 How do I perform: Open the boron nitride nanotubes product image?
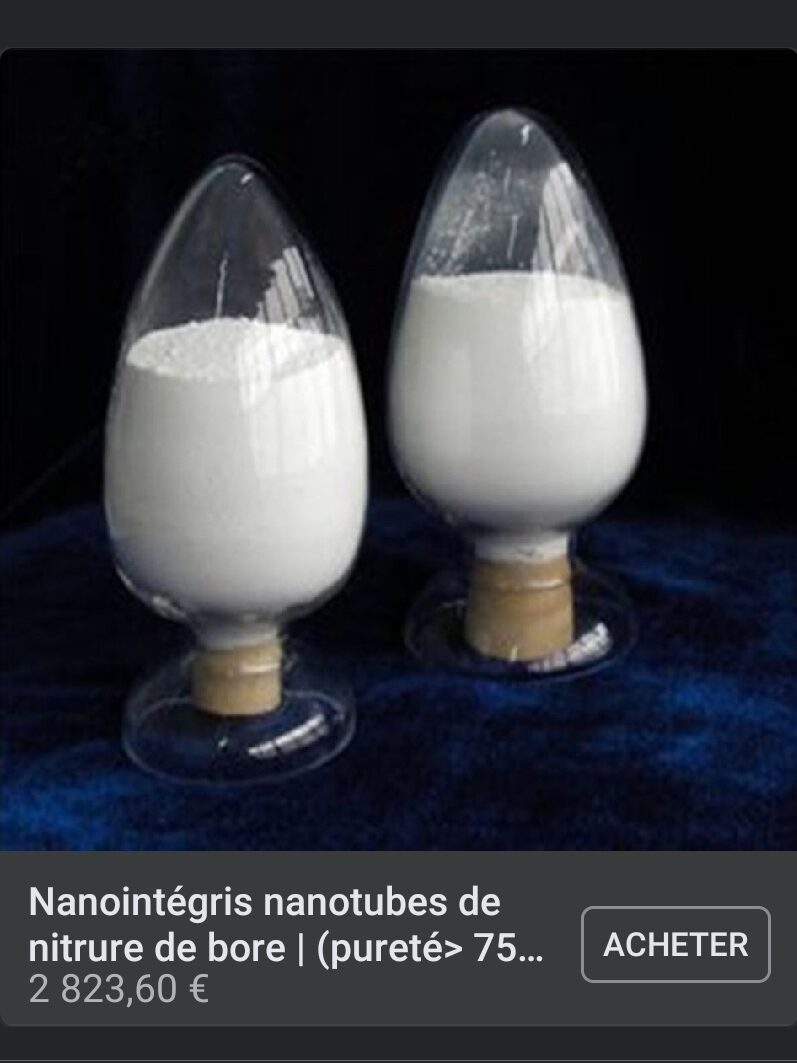[398, 450]
